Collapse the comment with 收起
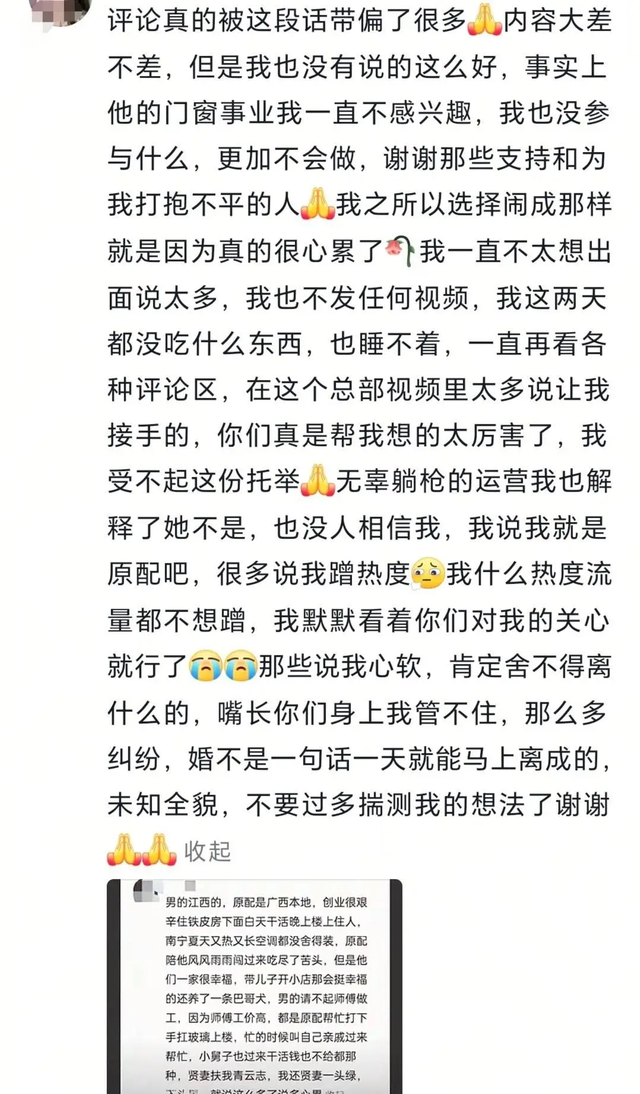This screenshot has width=640, height=1094. click(207, 851)
